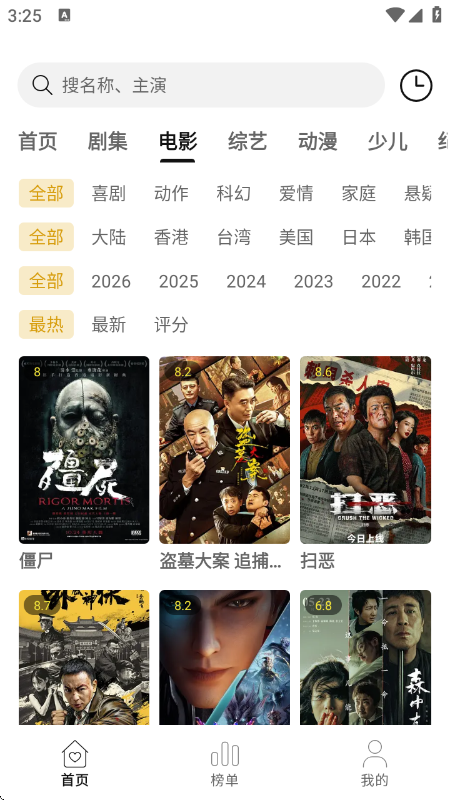Sort the list by 评分
The image size is (450, 800).
[x=171, y=324]
